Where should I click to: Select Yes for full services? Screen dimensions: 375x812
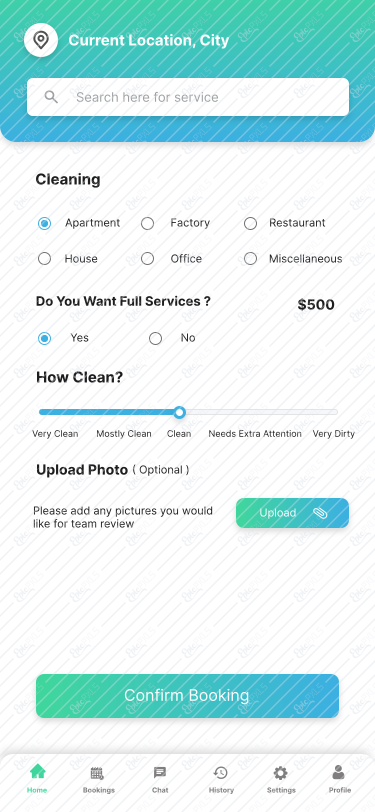point(45,338)
